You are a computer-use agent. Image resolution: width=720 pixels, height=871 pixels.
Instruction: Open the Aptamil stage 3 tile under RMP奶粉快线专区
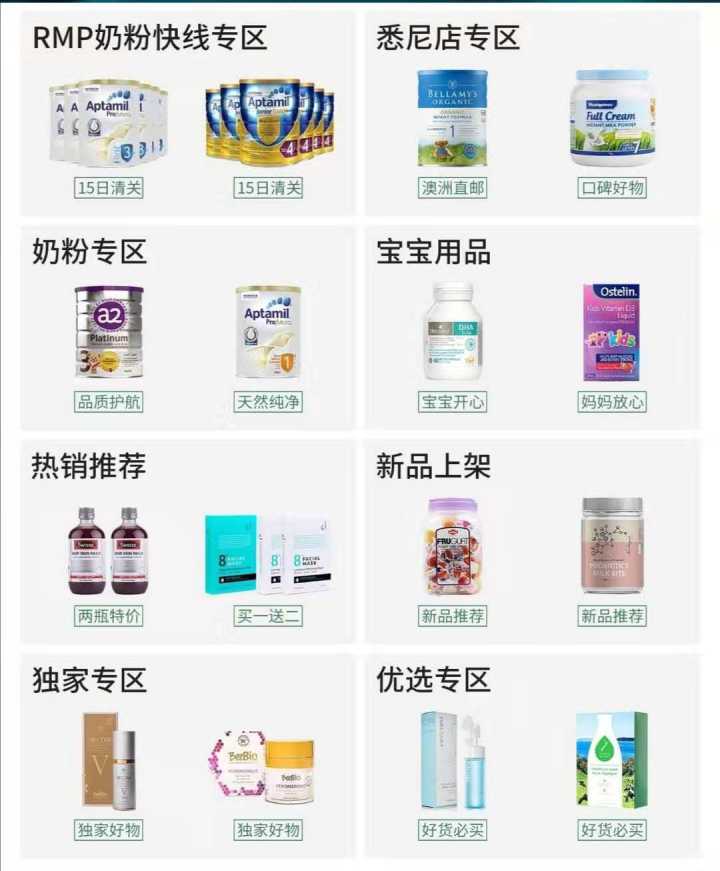(x=109, y=125)
